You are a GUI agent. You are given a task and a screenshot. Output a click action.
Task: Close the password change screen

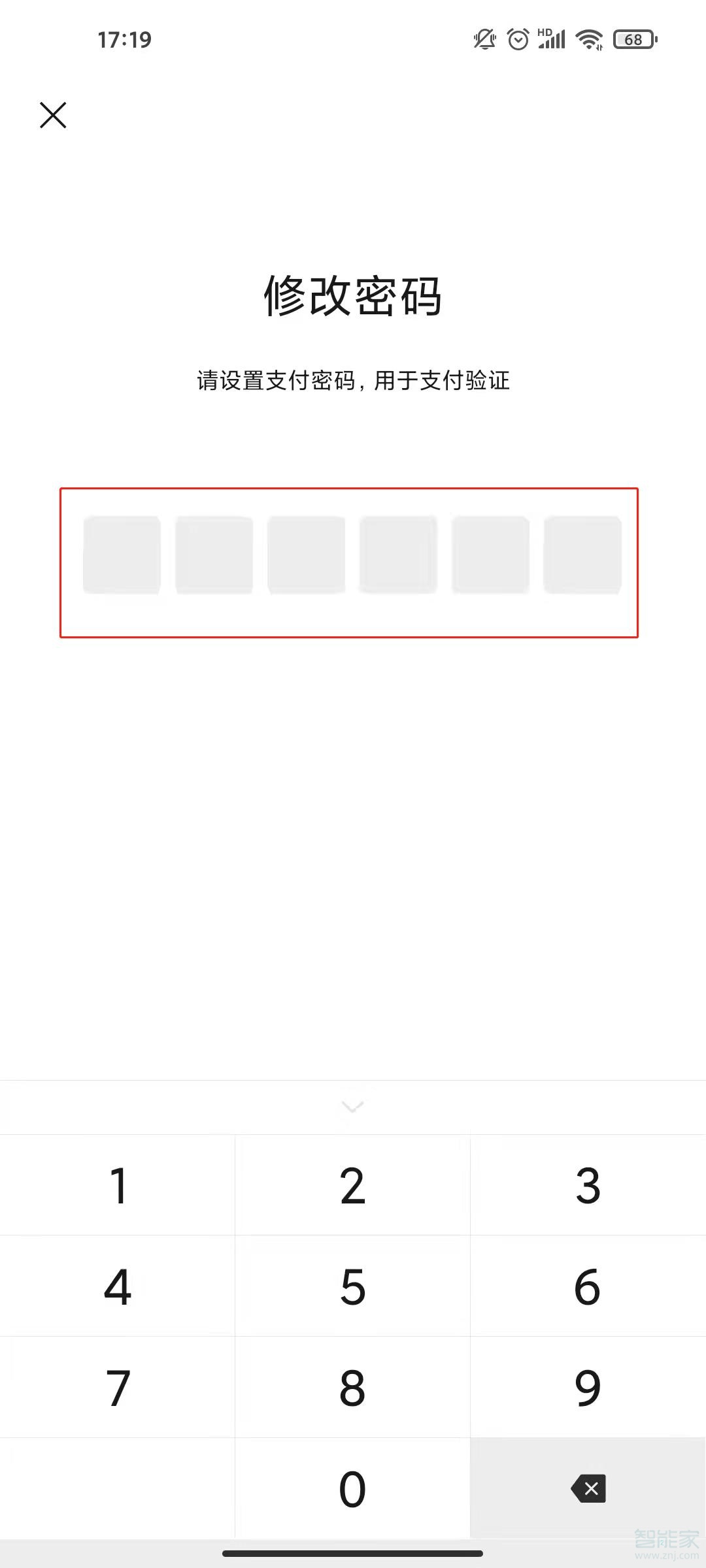pyautogui.click(x=53, y=115)
